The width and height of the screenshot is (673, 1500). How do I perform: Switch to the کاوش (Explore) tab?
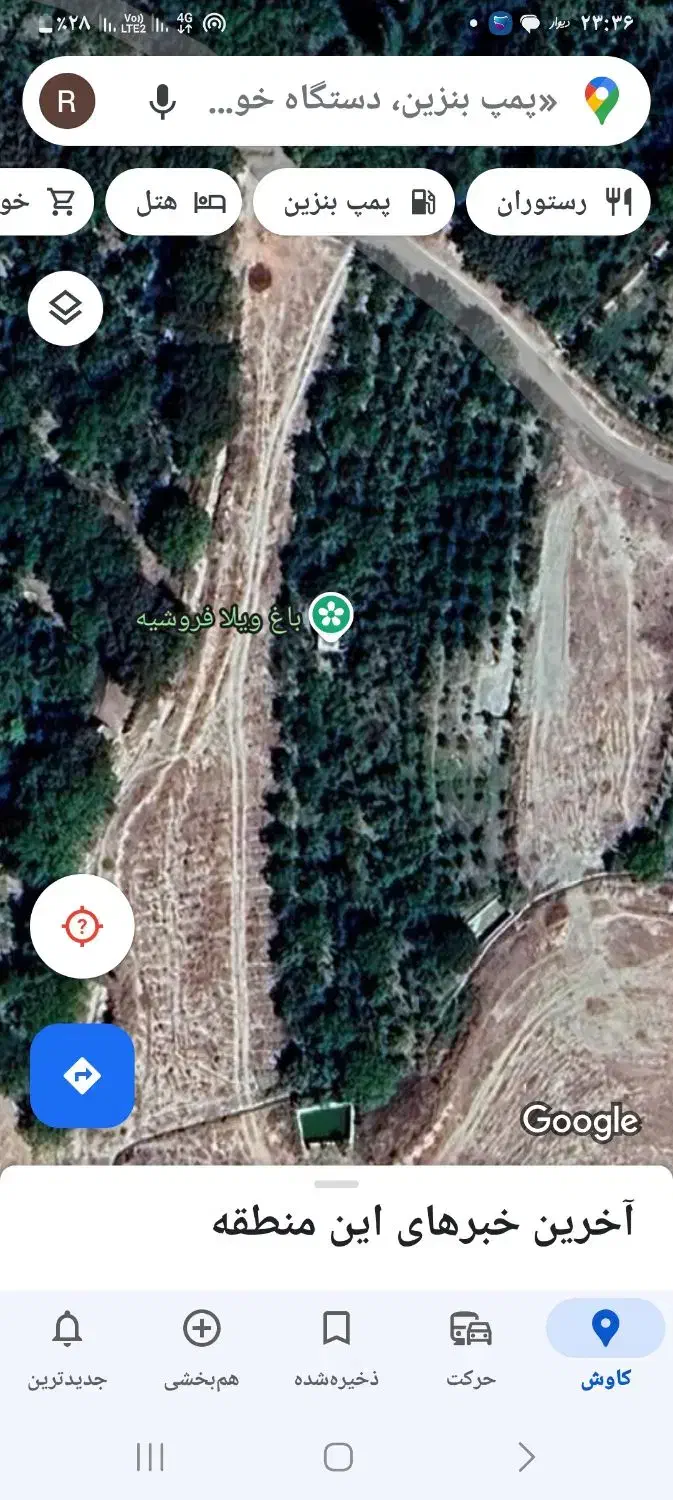605,1350
